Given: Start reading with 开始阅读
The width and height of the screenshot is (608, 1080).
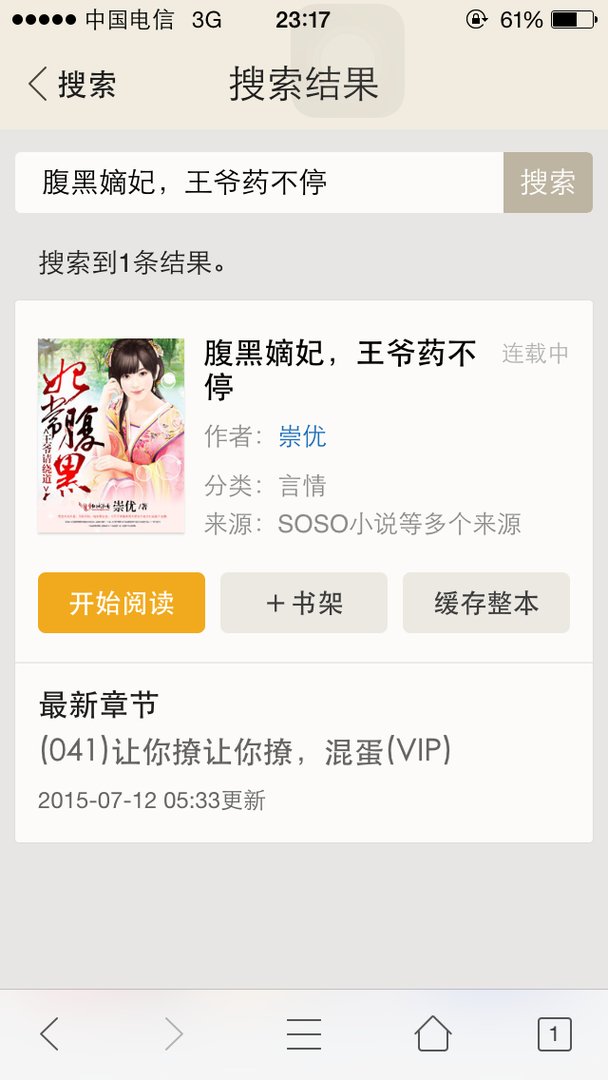Looking at the screenshot, I should click(x=121, y=603).
